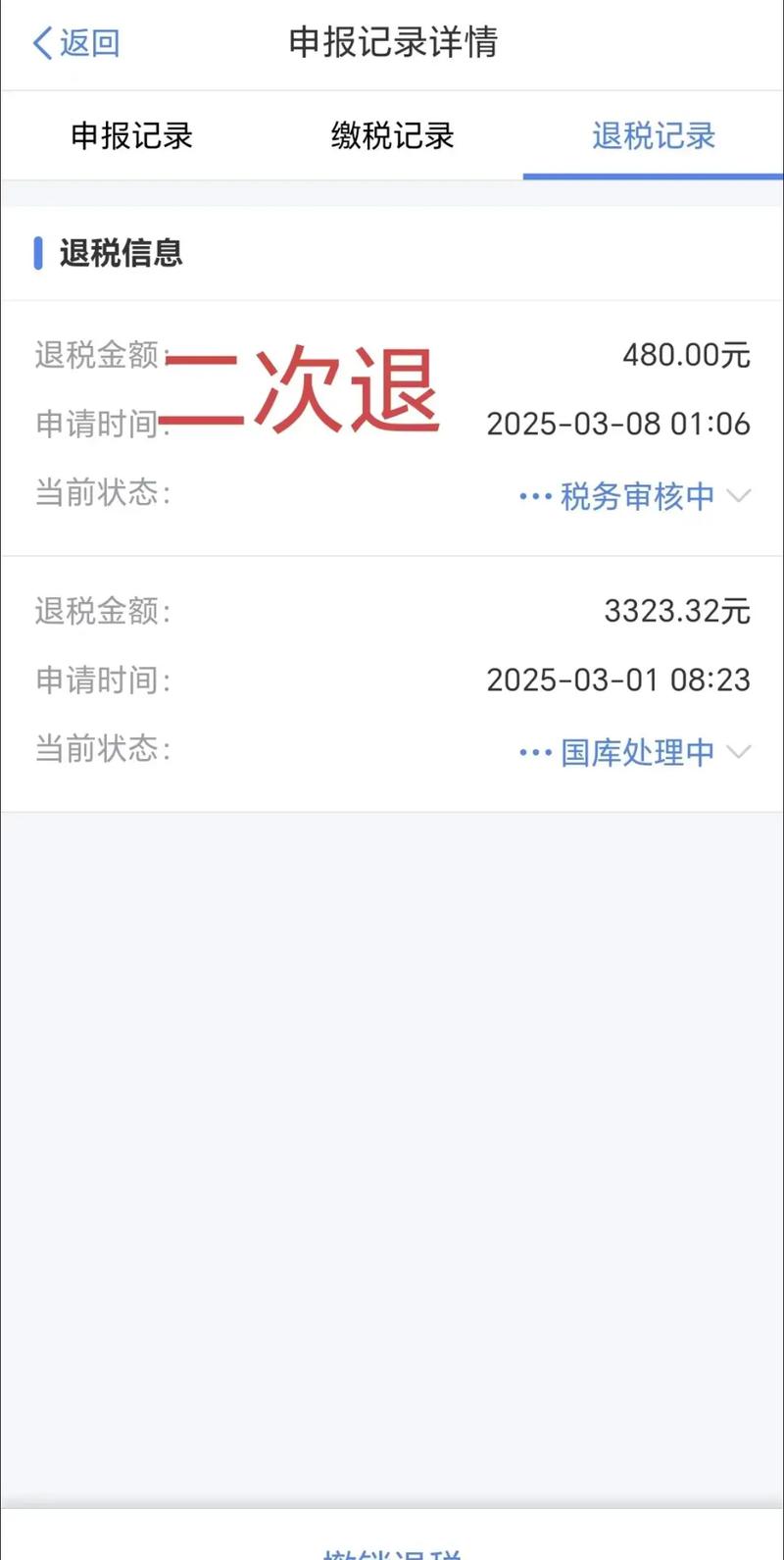Image resolution: width=784 pixels, height=1560 pixels.
Task: Open the page title 申报记录详情
Action: 392,43
